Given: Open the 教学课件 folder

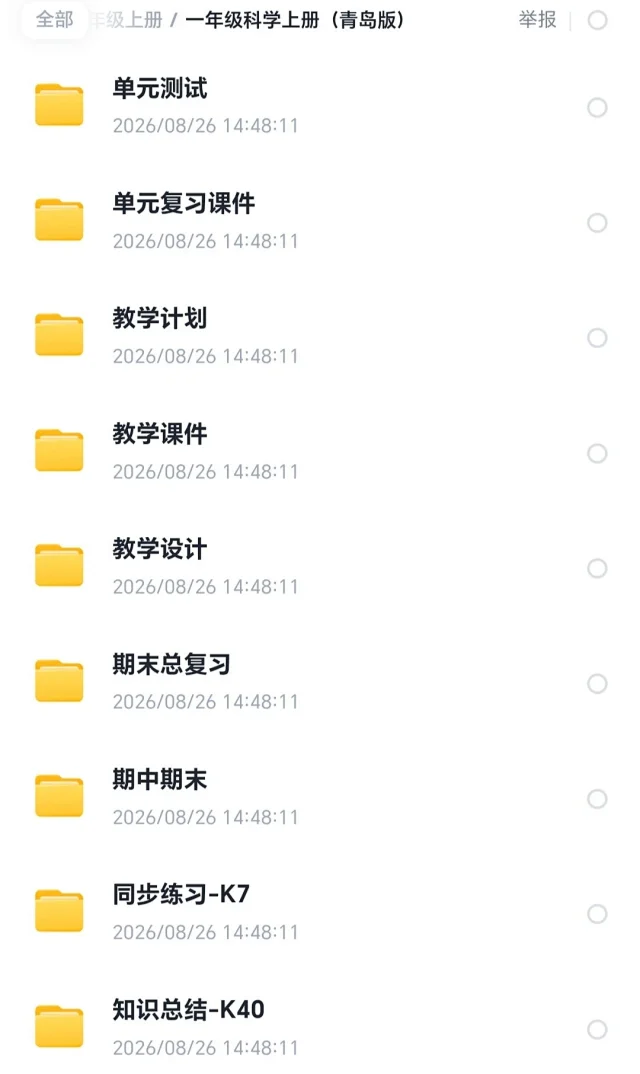Looking at the screenshot, I should pos(320,453).
